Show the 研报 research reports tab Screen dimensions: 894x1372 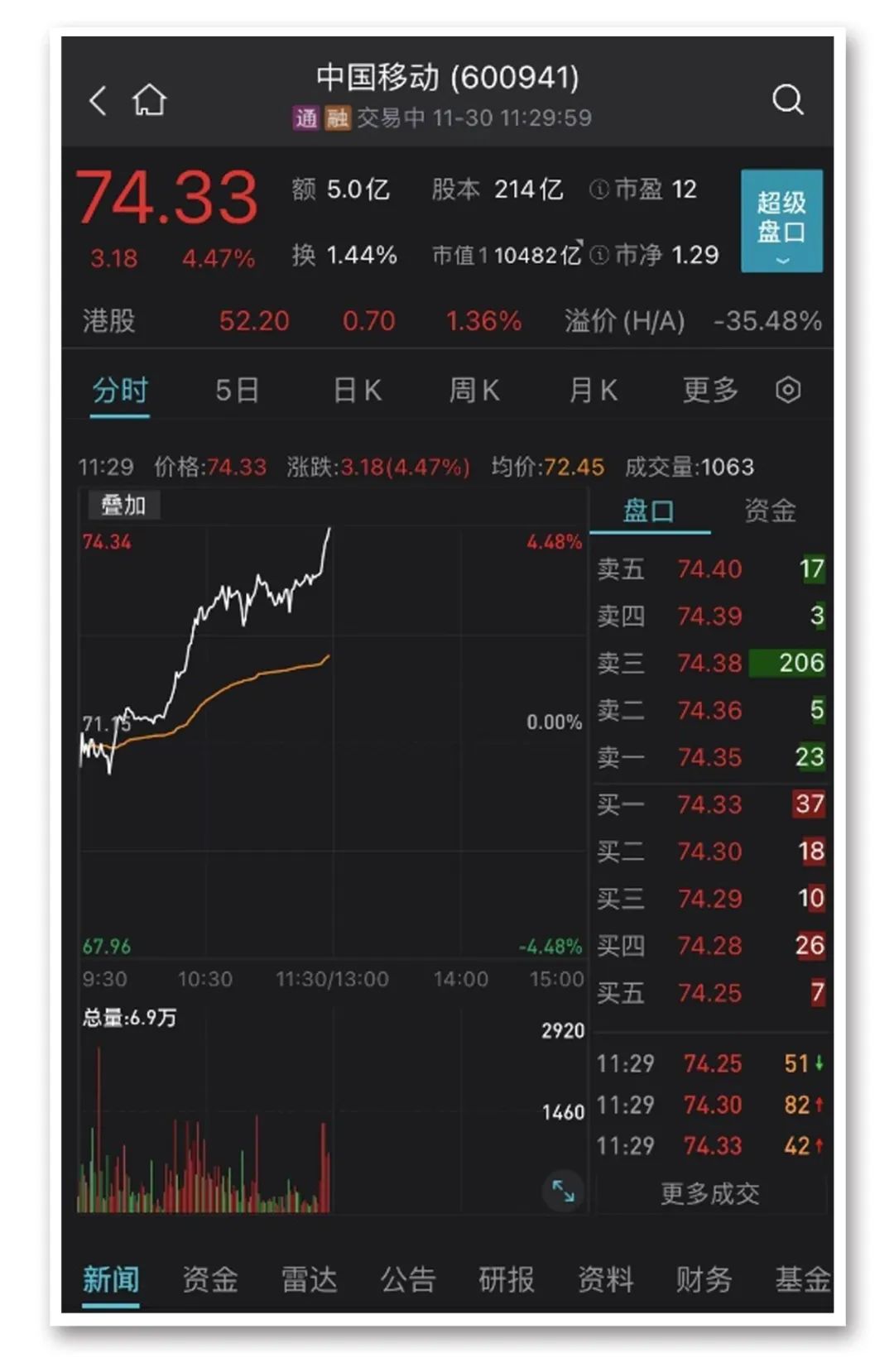point(506,1279)
